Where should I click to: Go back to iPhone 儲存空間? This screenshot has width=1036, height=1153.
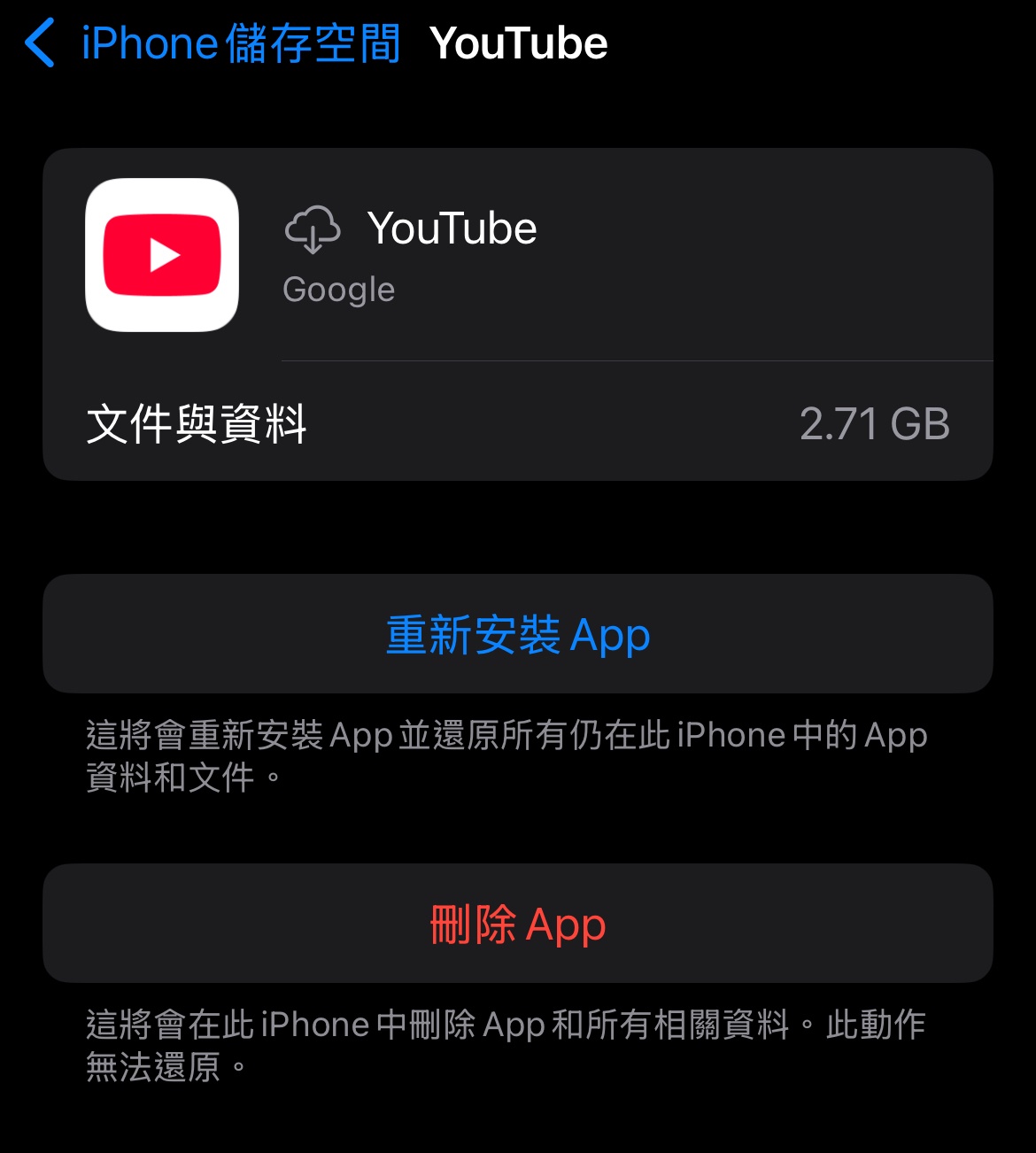click(213, 44)
